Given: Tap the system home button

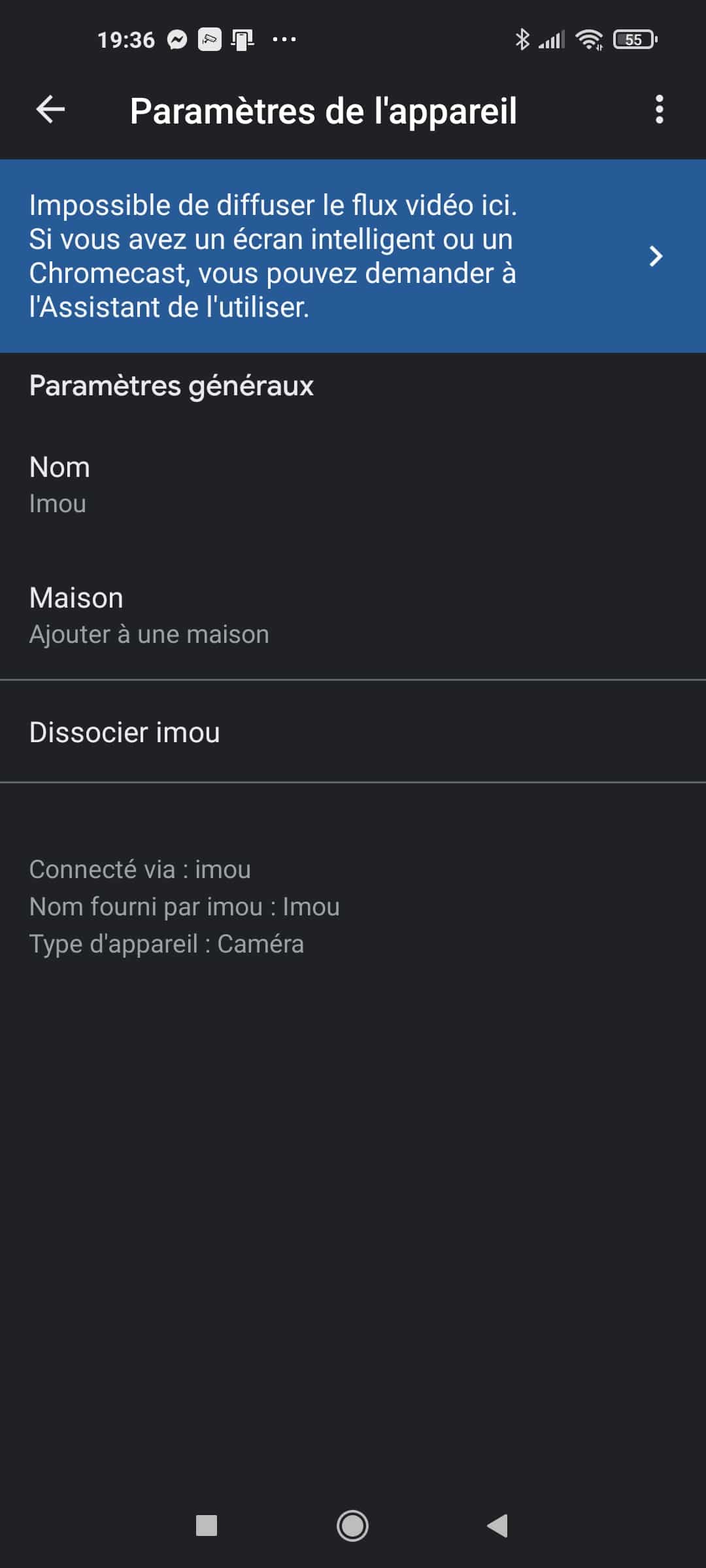Looking at the screenshot, I should click(352, 1526).
